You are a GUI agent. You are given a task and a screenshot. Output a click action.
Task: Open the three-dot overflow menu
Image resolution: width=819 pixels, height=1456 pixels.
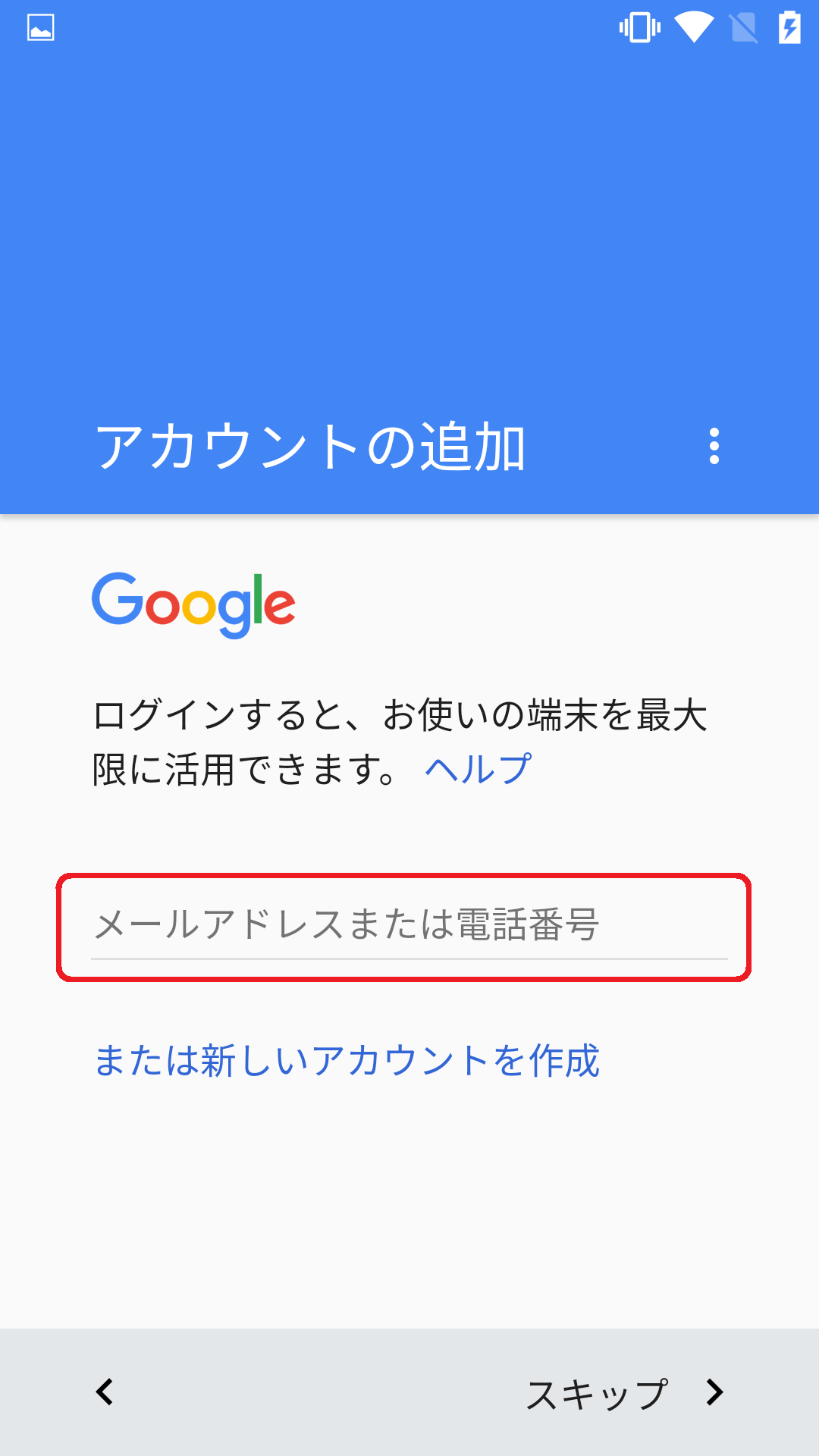[x=714, y=446]
